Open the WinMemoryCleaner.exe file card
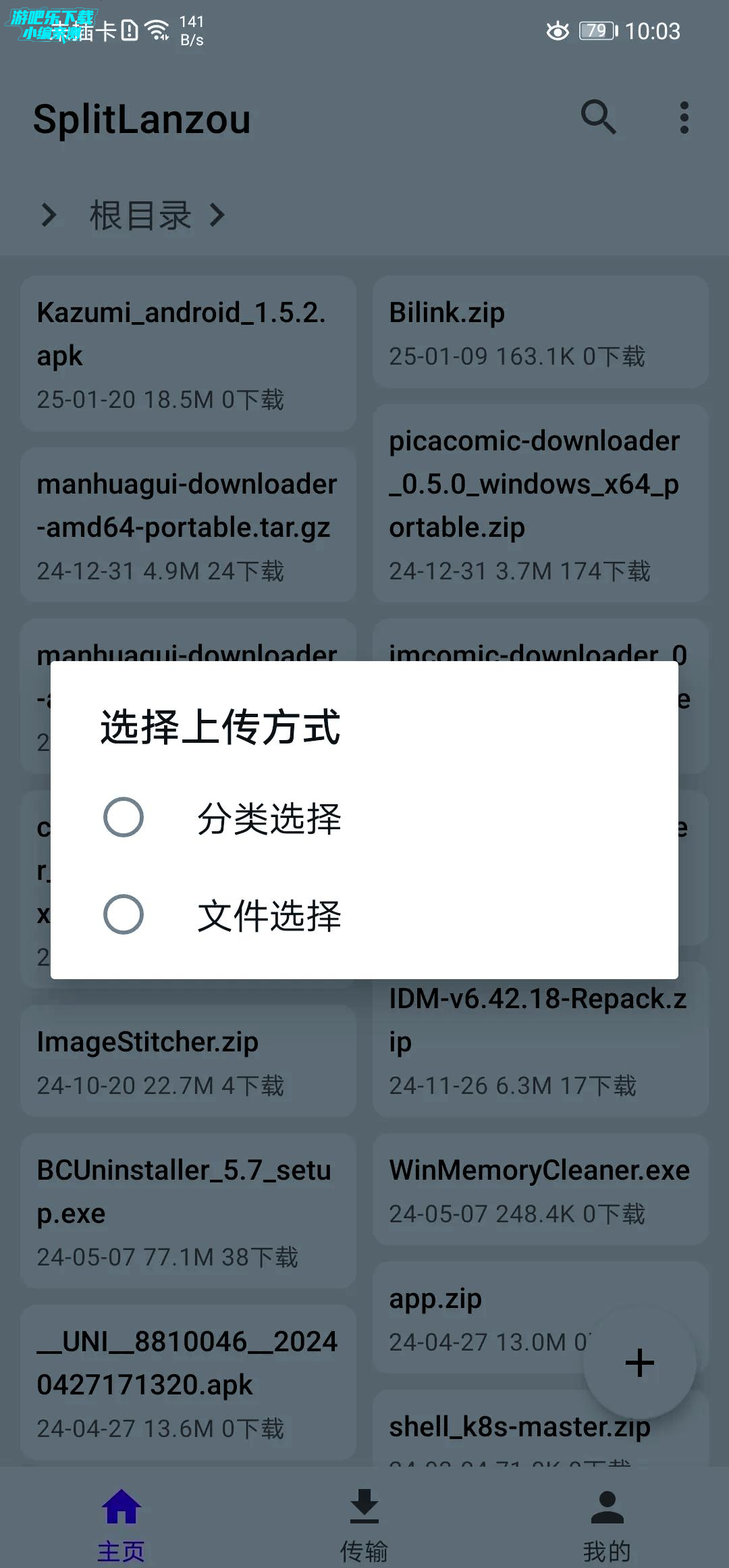Image resolution: width=729 pixels, height=1568 pixels. (540, 1190)
